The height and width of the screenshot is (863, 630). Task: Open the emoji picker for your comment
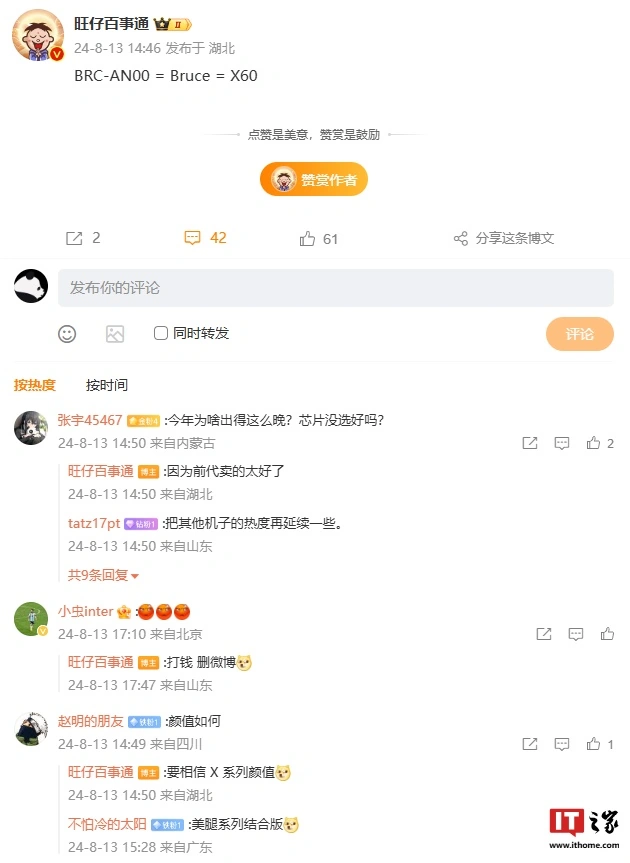pos(67,334)
